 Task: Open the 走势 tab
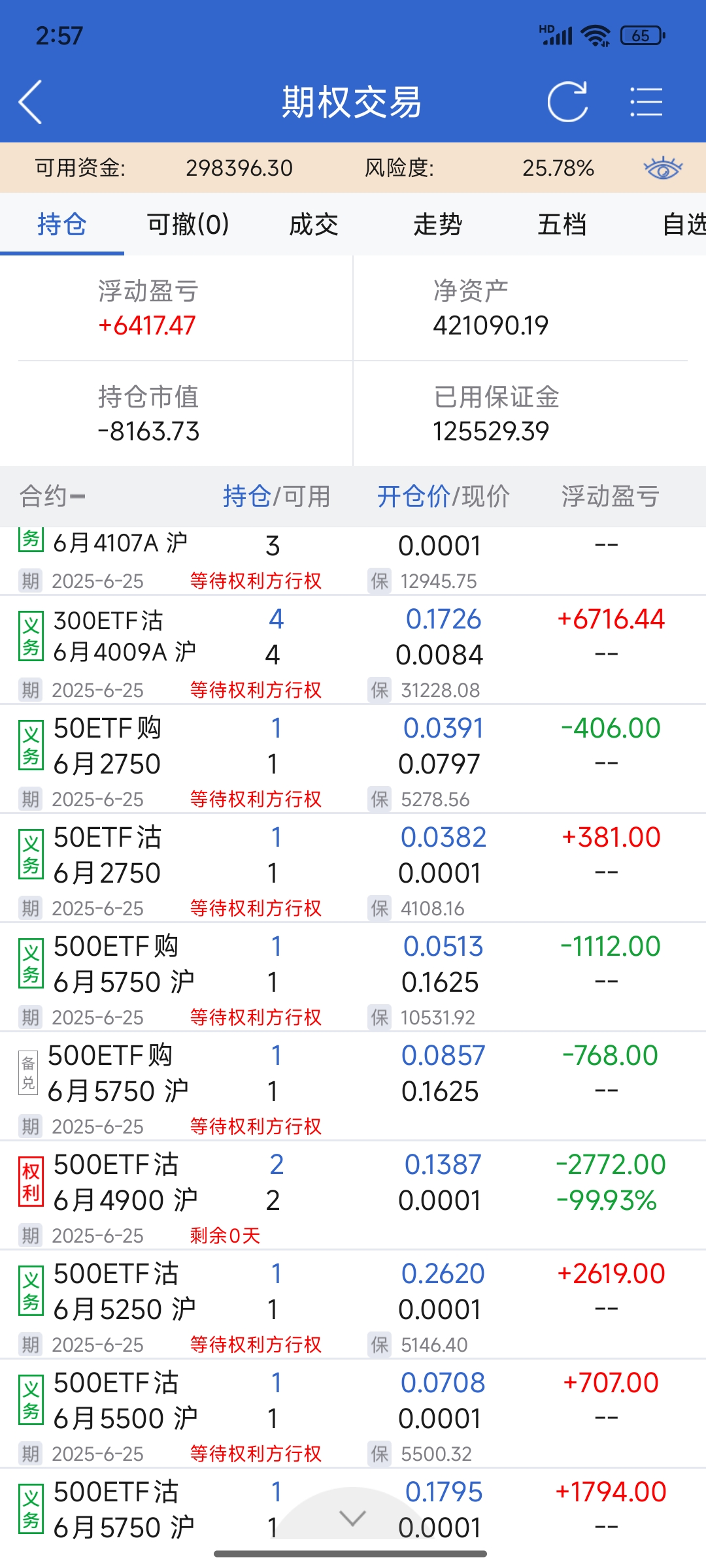pyautogui.click(x=437, y=225)
